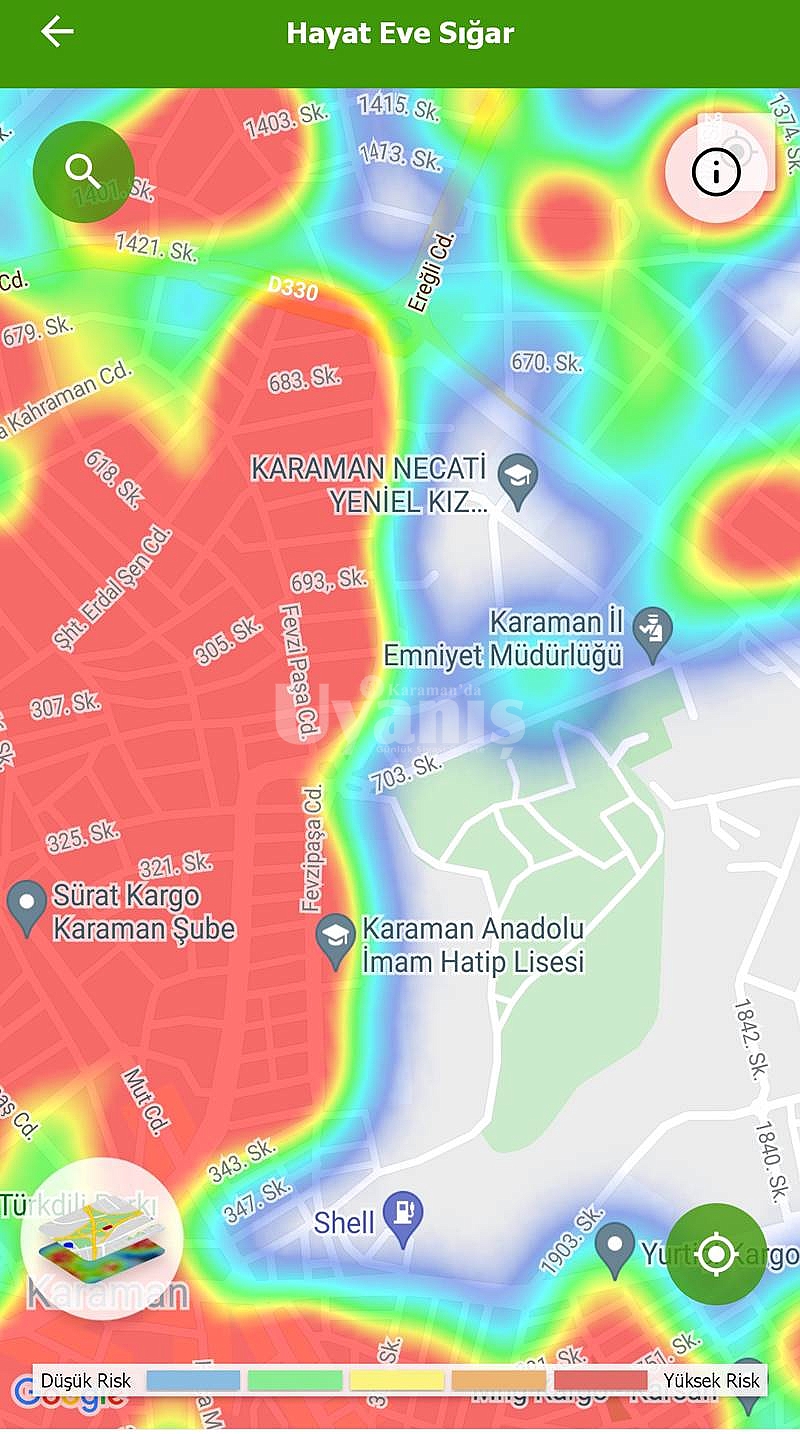Center the map on my location
The height and width of the screenshot is (1434, 800).
click(716, 1254)
